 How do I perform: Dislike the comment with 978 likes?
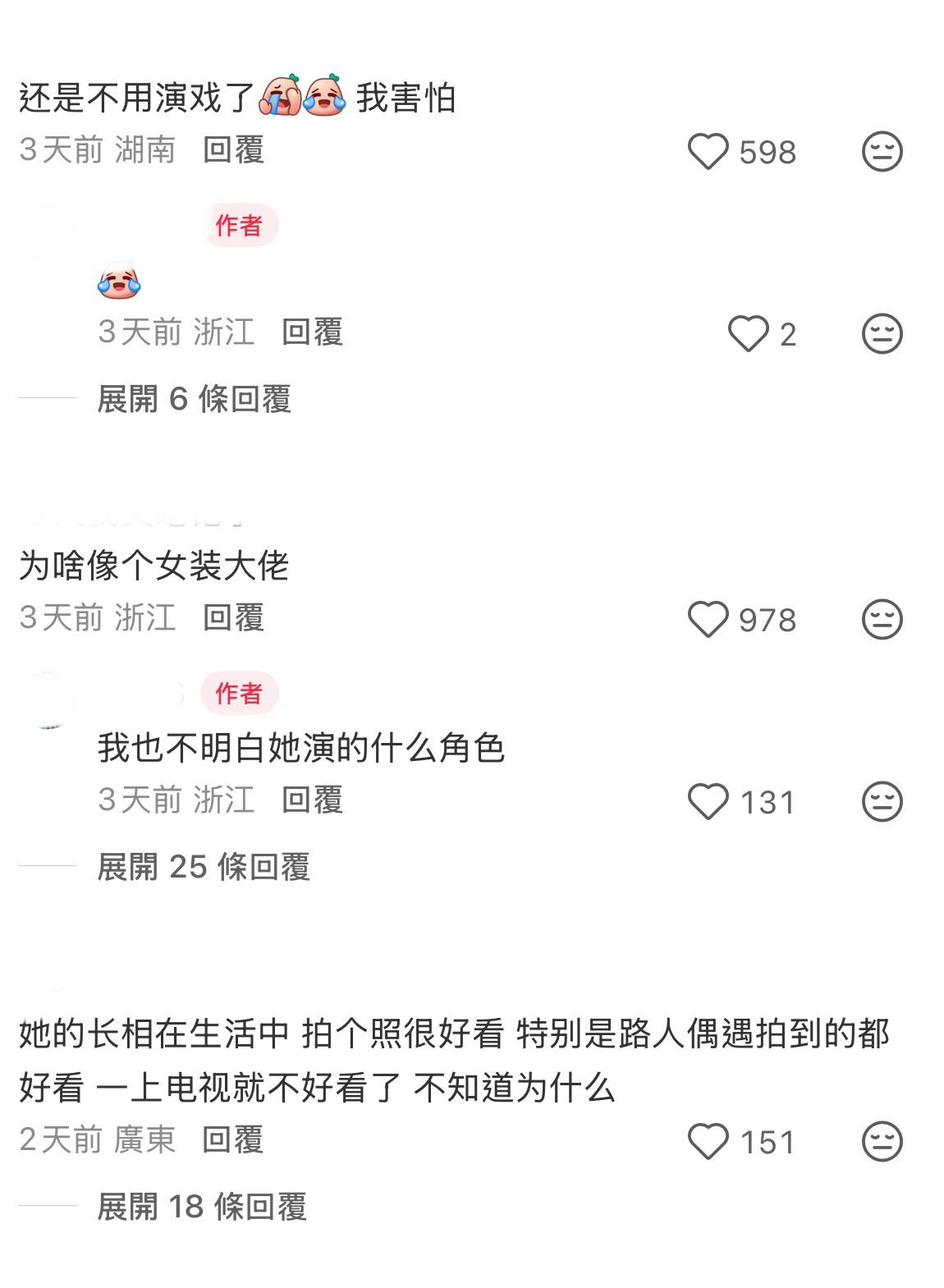[x=882, y=620]
